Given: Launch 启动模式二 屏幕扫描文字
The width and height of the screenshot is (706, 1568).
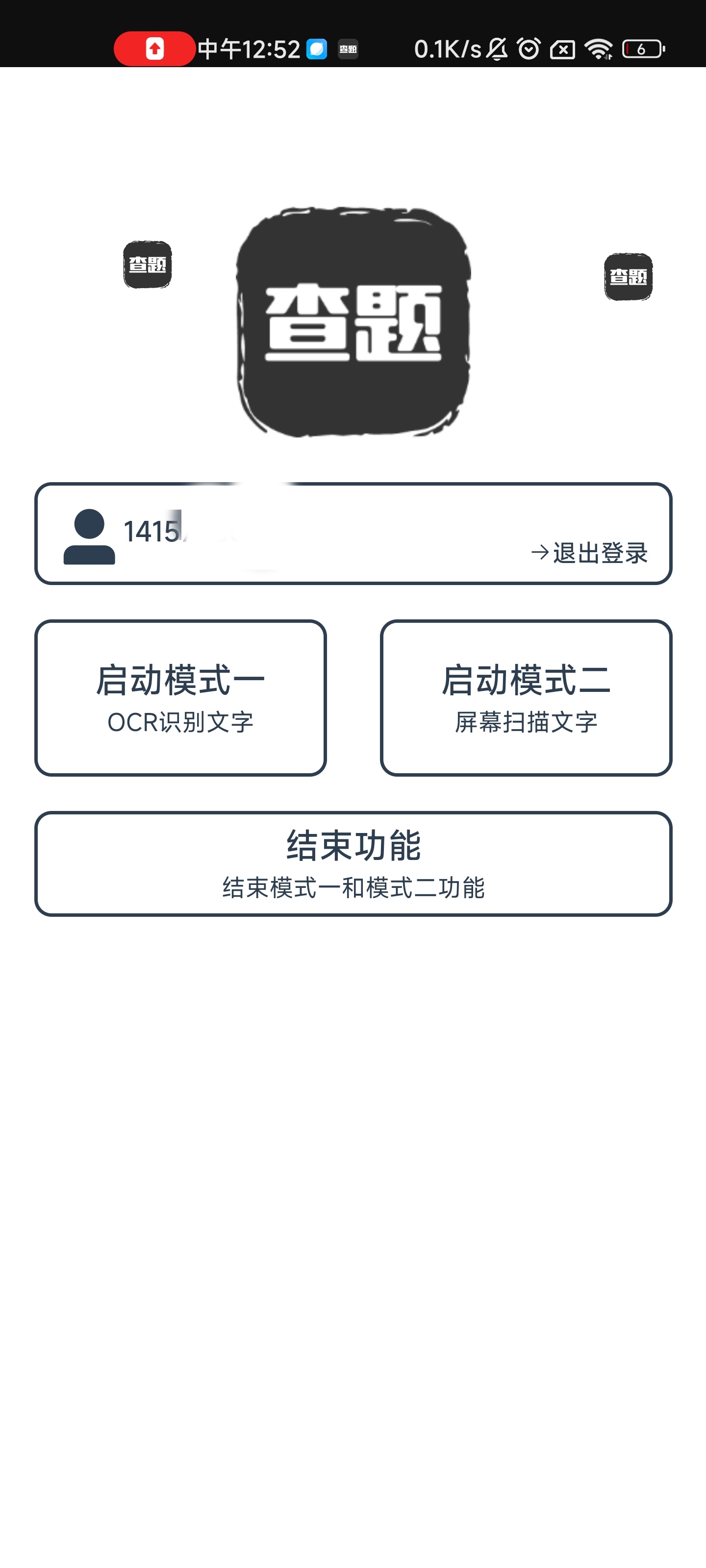Looking at the screenshot, I should pos(526,698).
